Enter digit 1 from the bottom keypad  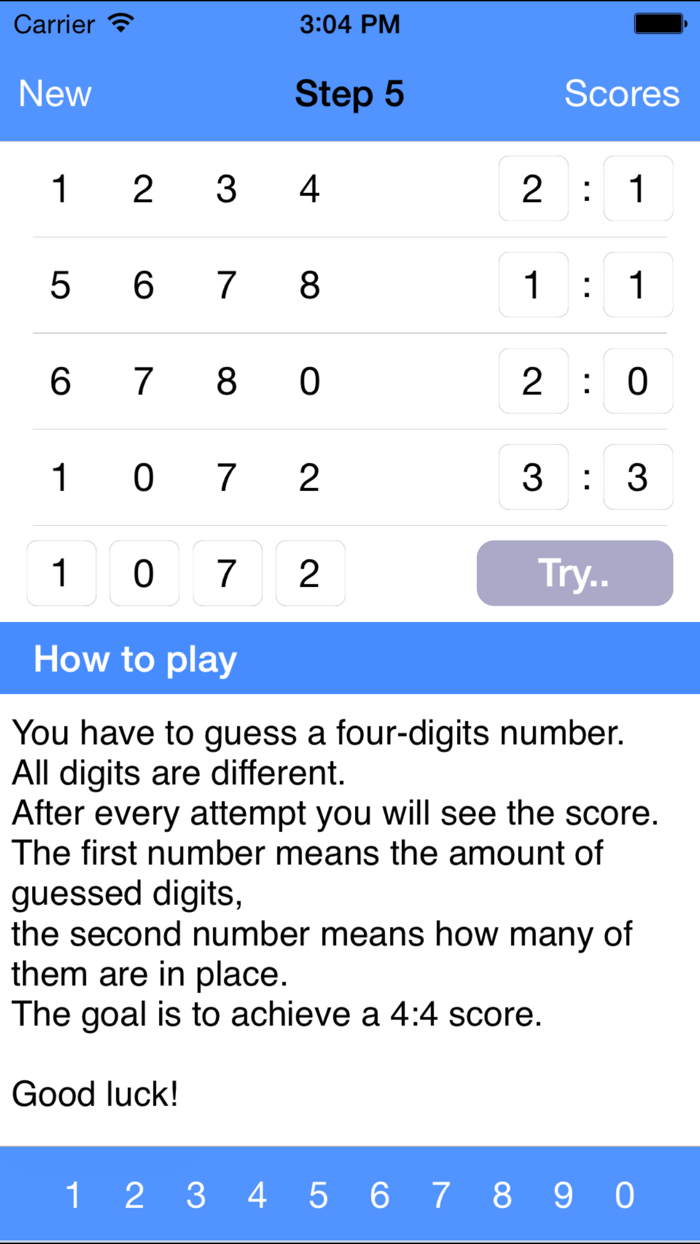(73, 1195)
